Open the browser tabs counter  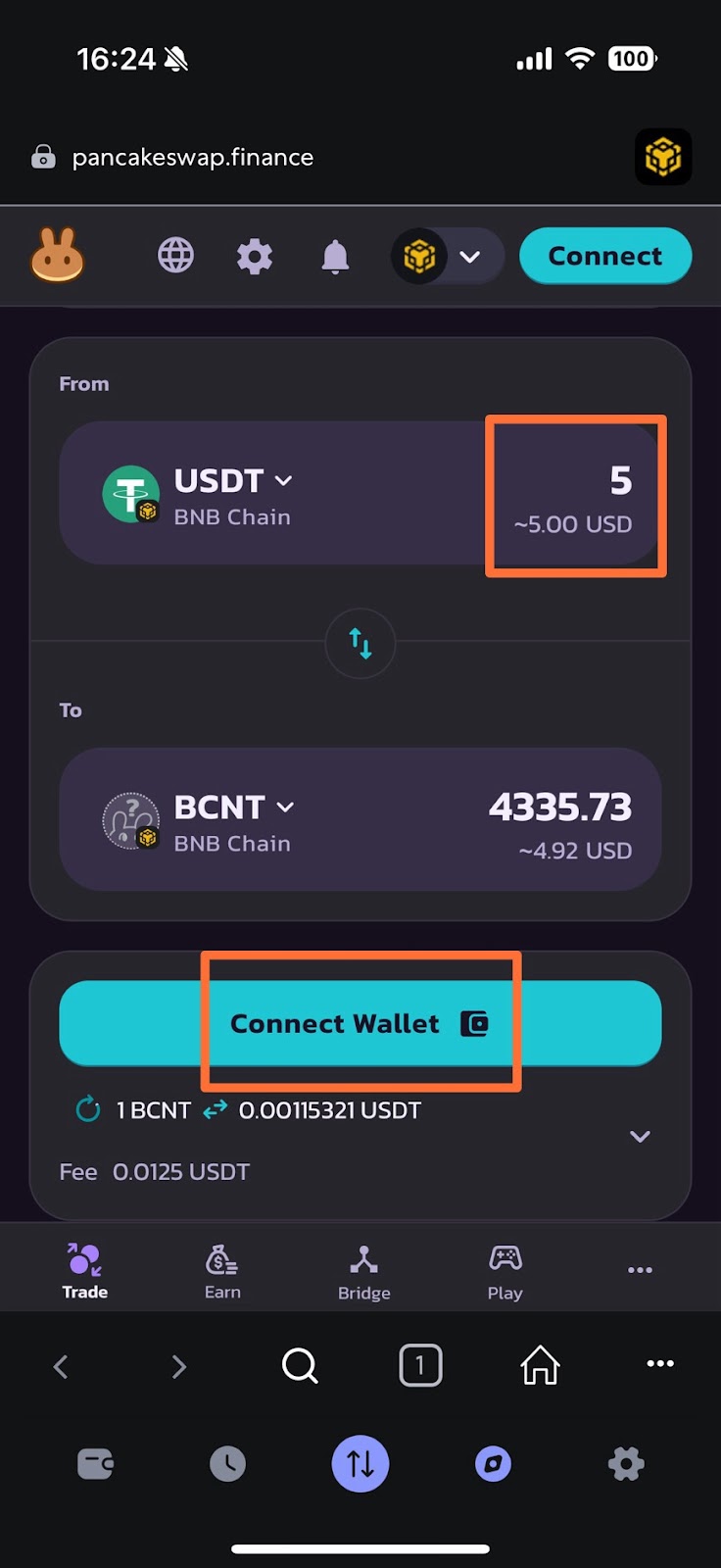coord(420,1365)
